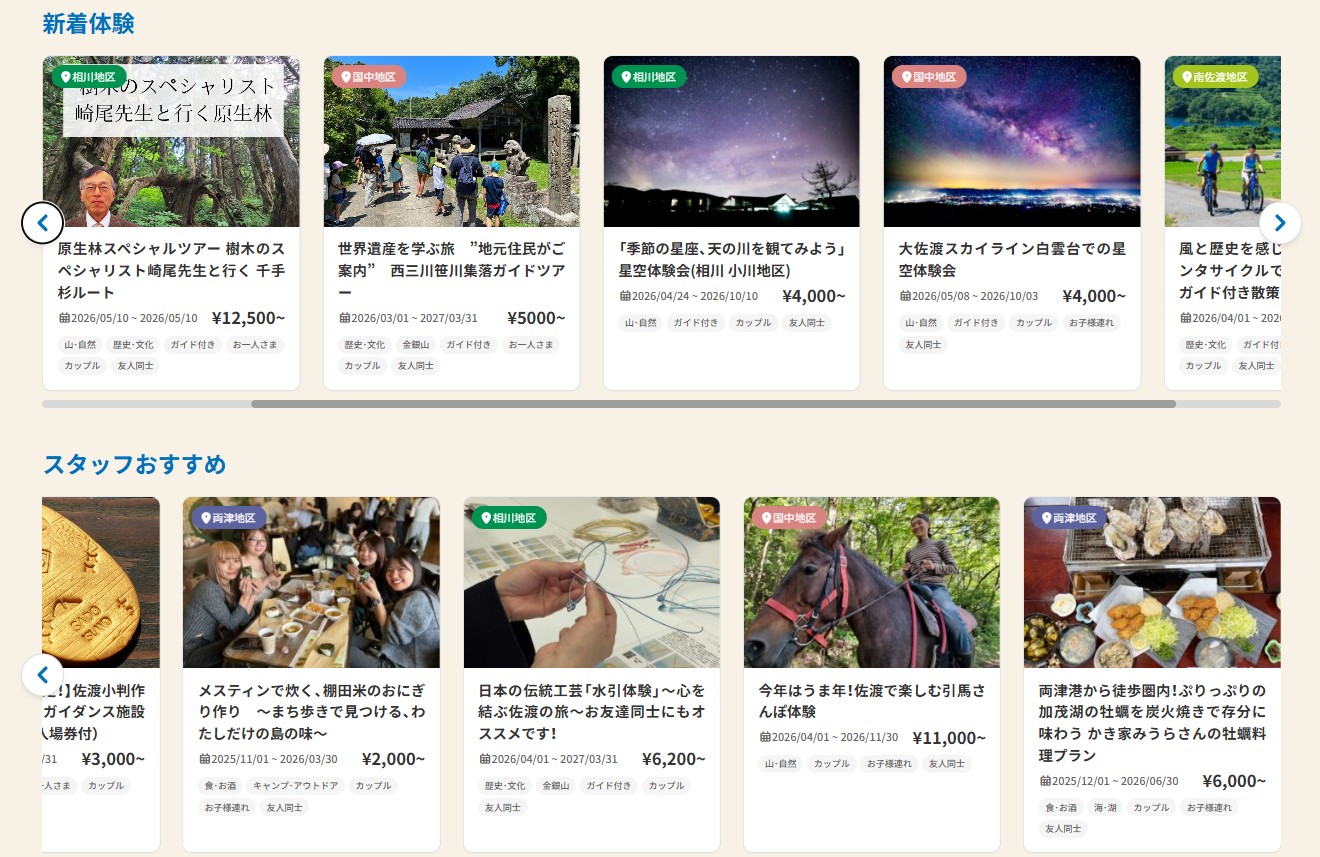The height and width of the screenshot is (857, 1320).
Task: Show previous cards in 新着体験 carousel
Action: [x=43, y=223]
